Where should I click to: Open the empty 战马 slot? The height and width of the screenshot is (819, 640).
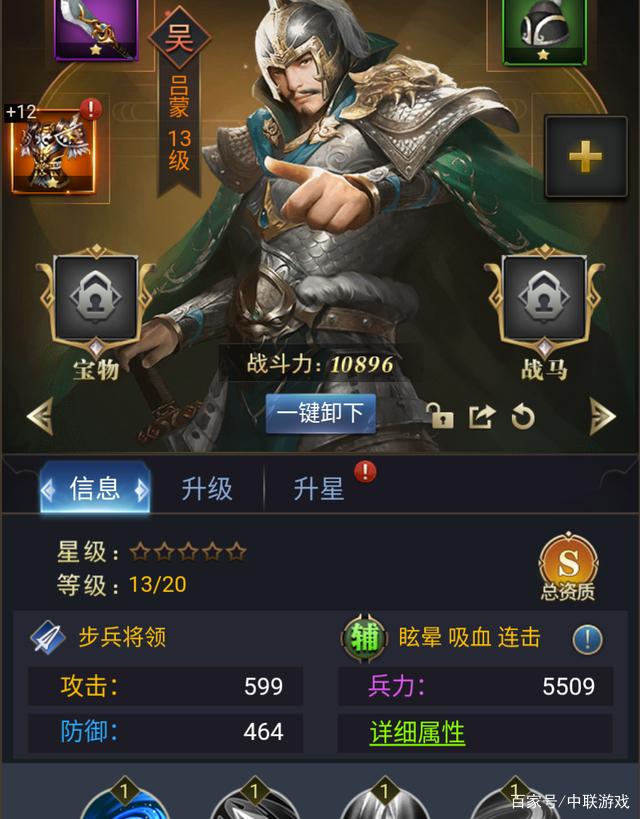click(x=544, y=298)
